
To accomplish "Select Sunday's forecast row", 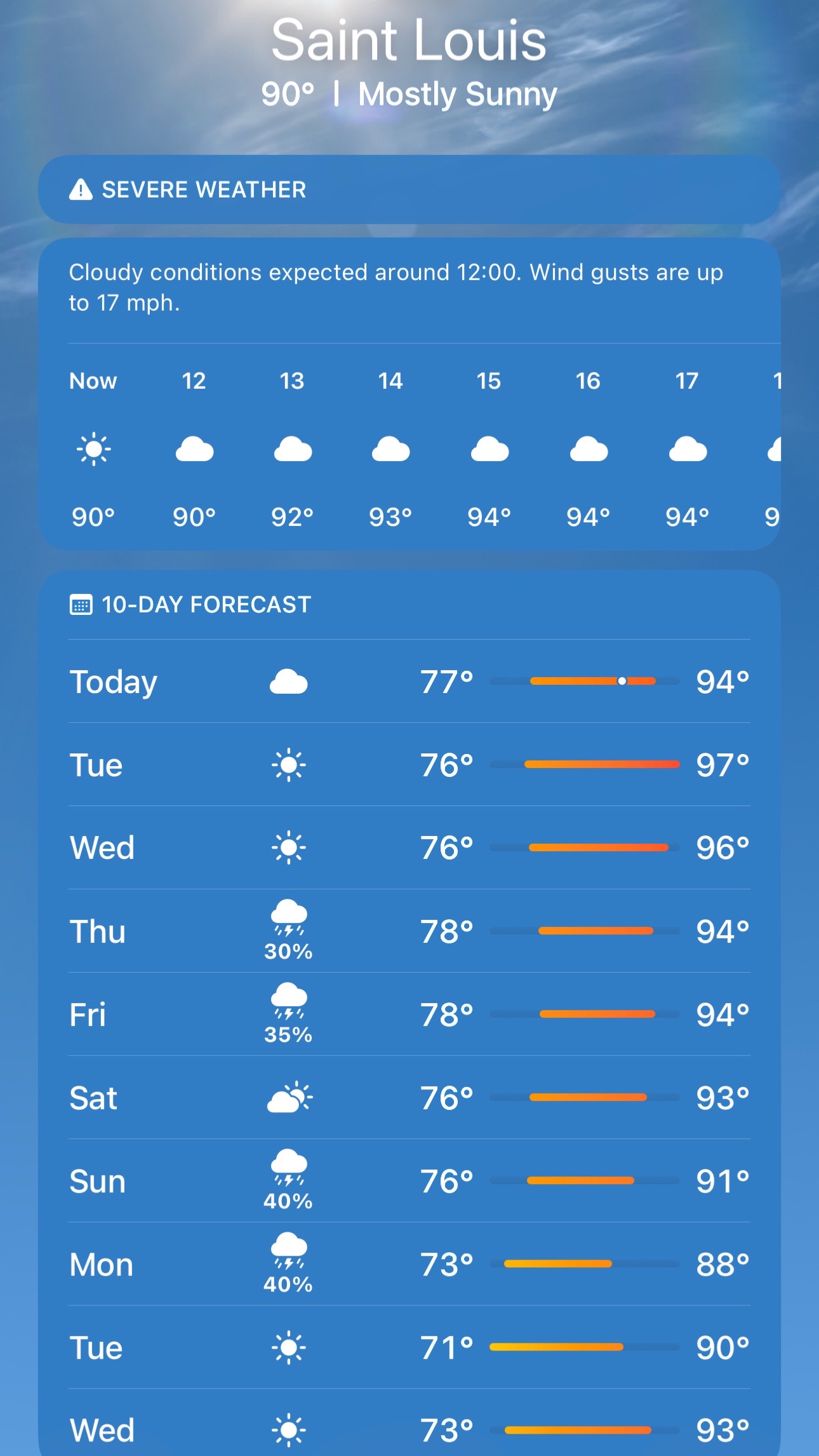I will (409, 1181).
